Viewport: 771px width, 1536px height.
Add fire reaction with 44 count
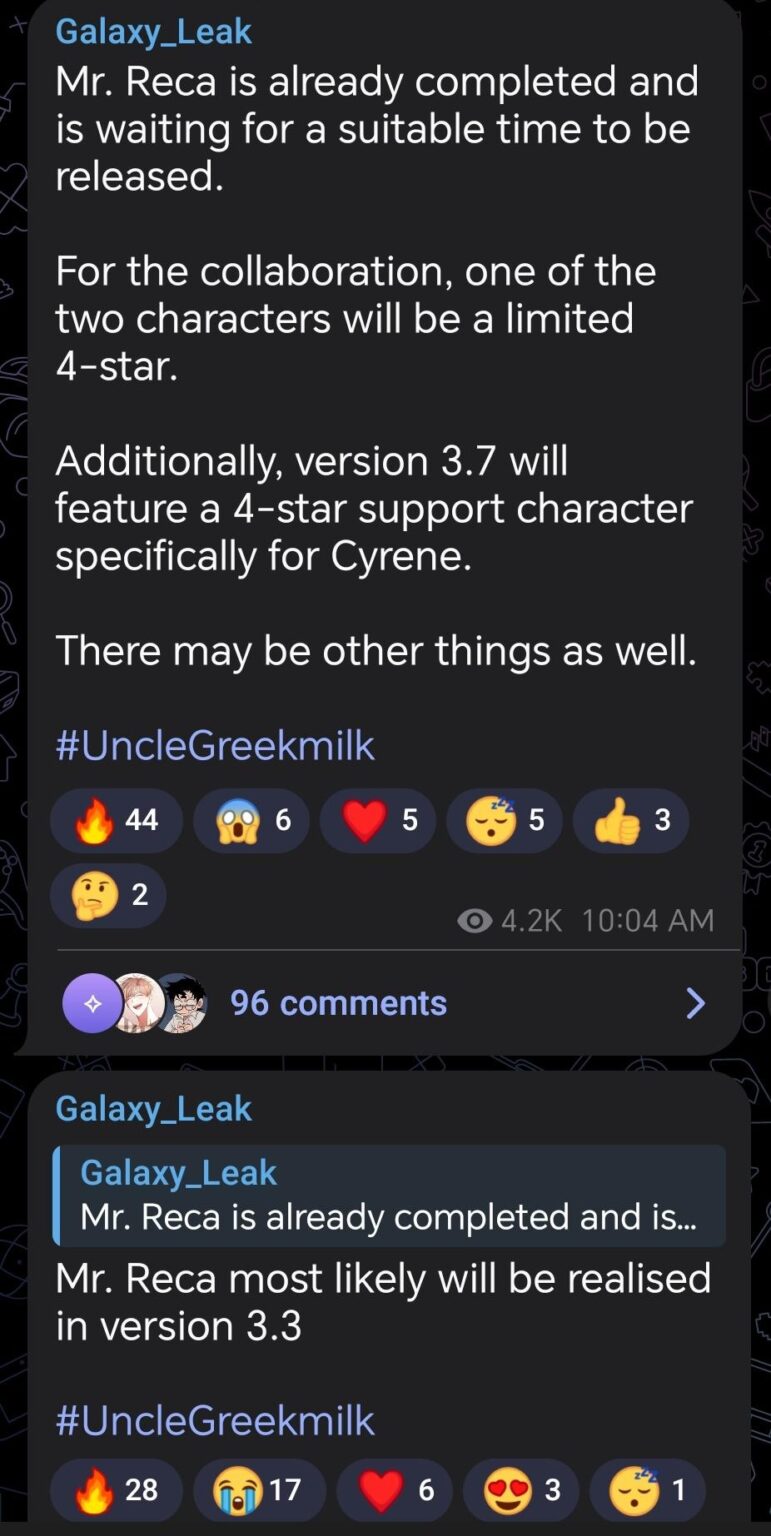[x=116, y=821]
